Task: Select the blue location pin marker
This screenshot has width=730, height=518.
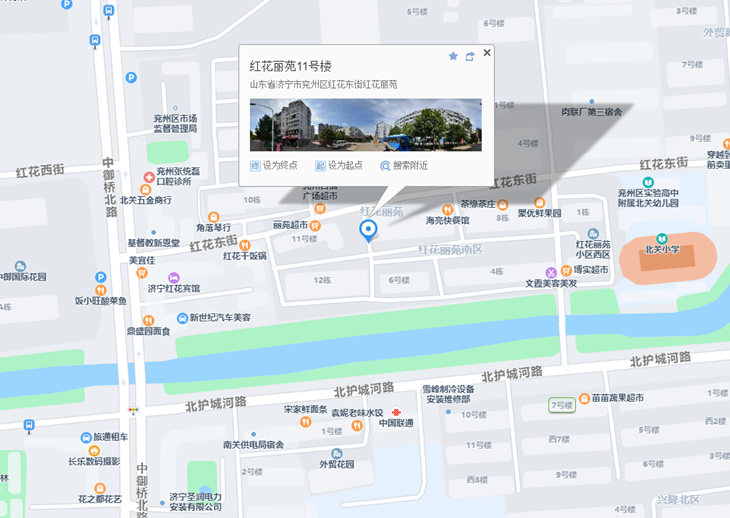Action: pos(368,231)
